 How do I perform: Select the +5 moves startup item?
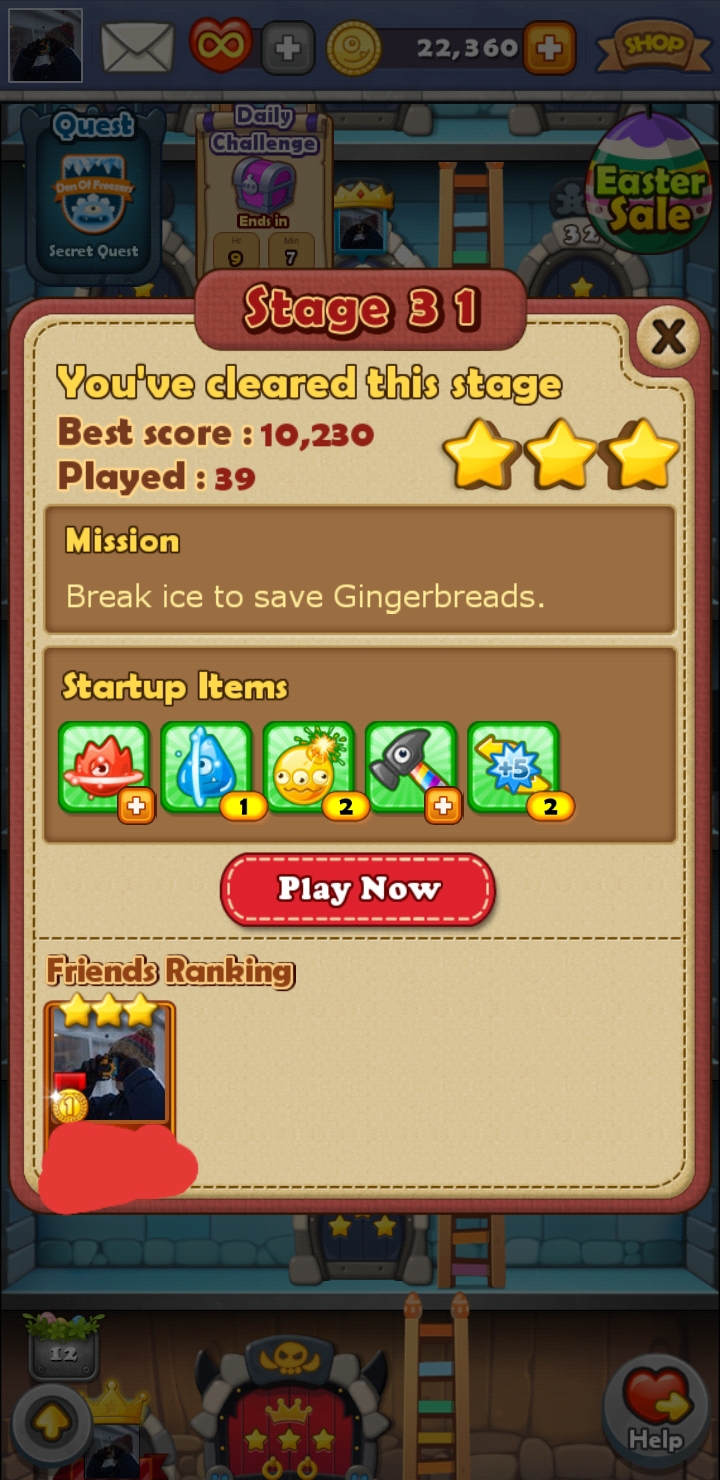click(512, 768)
